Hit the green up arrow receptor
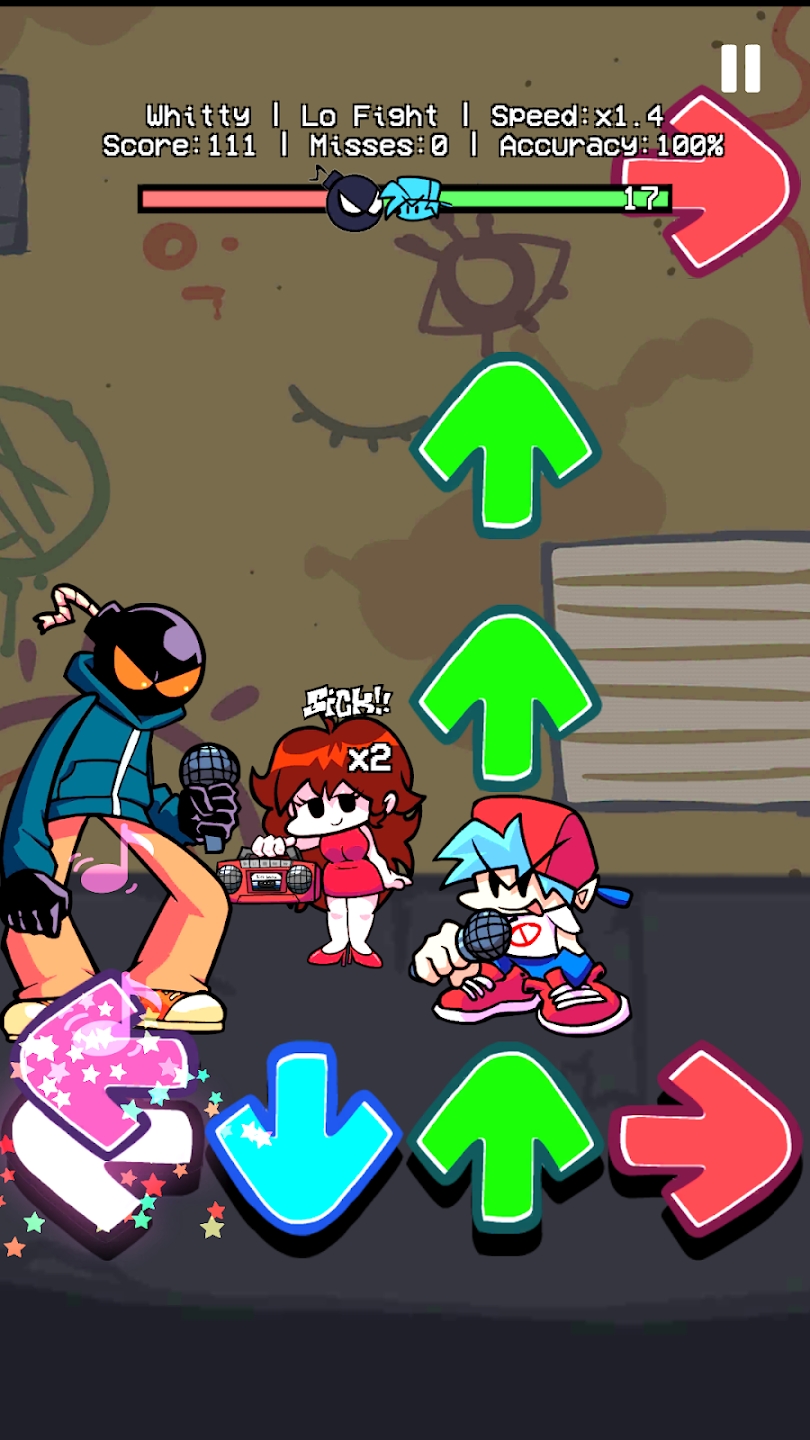Viewport: 810px width, 1440px height. click(506, 1138)
